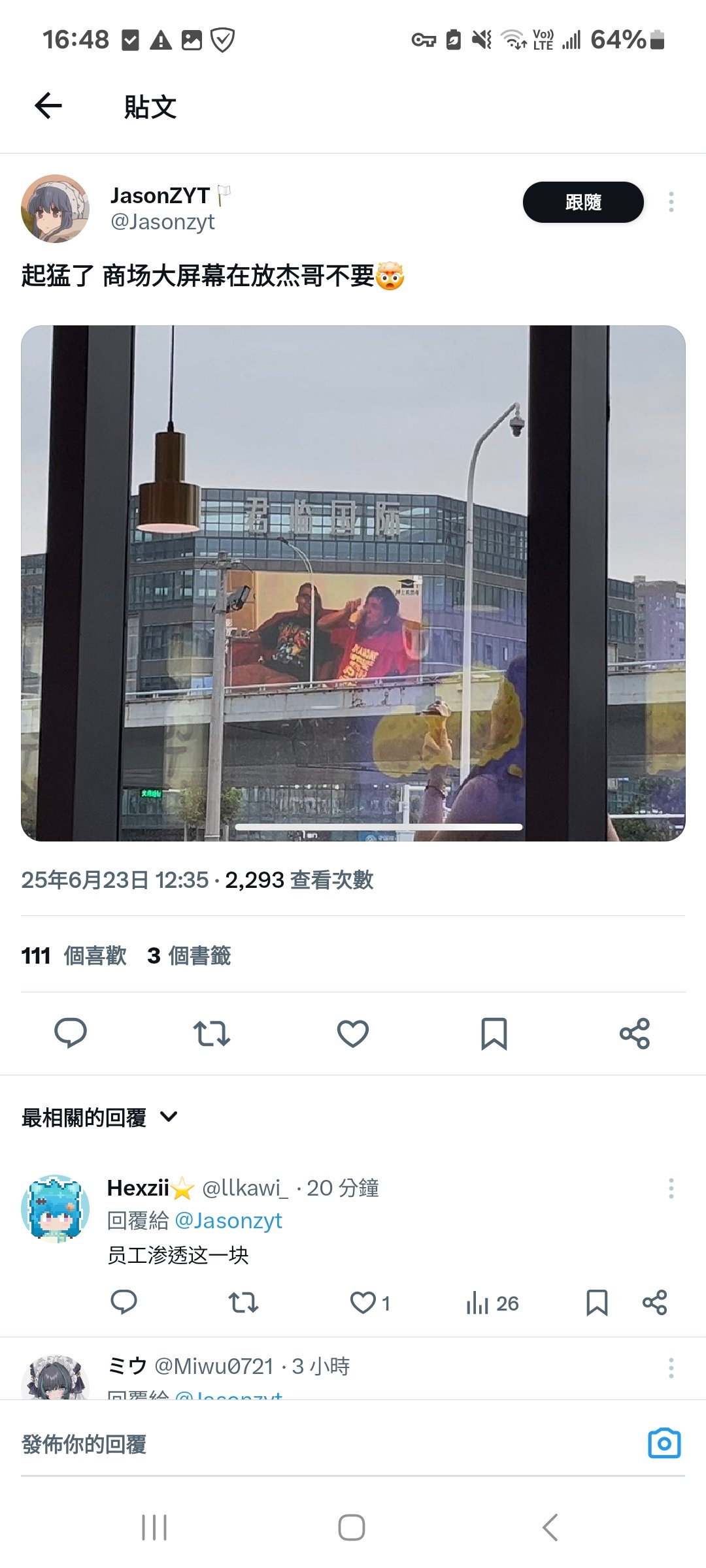
Task: Open overflow menu on JasonZYT's post
Action: click(x=671, y=202)
